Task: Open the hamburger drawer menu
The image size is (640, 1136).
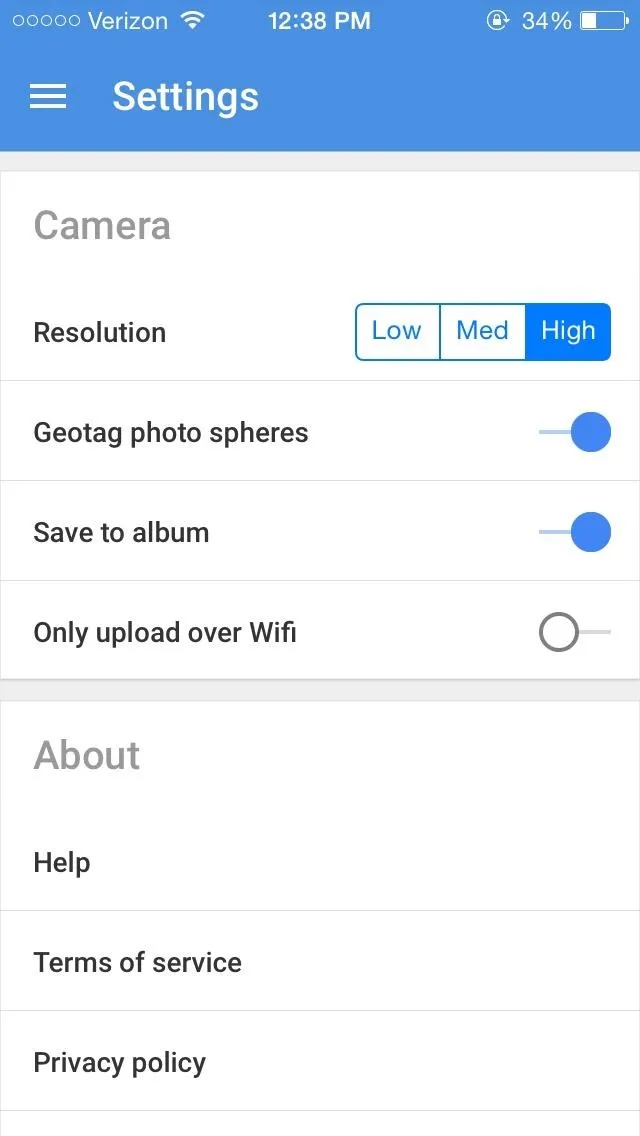Action: [x=48, y=96]
